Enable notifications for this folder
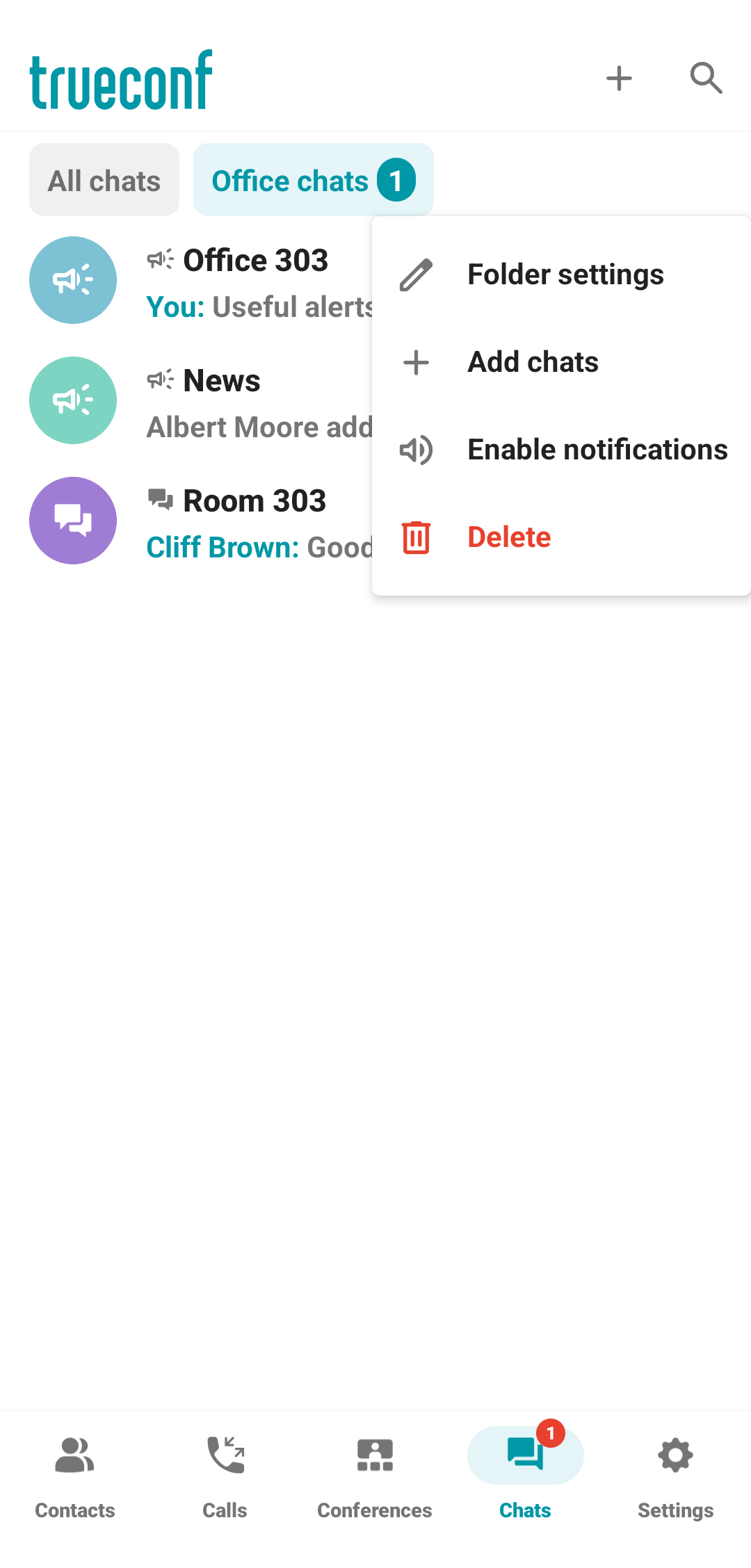Screen dimensions: 751x1568 pyautogui.click(x=597, y=450)
